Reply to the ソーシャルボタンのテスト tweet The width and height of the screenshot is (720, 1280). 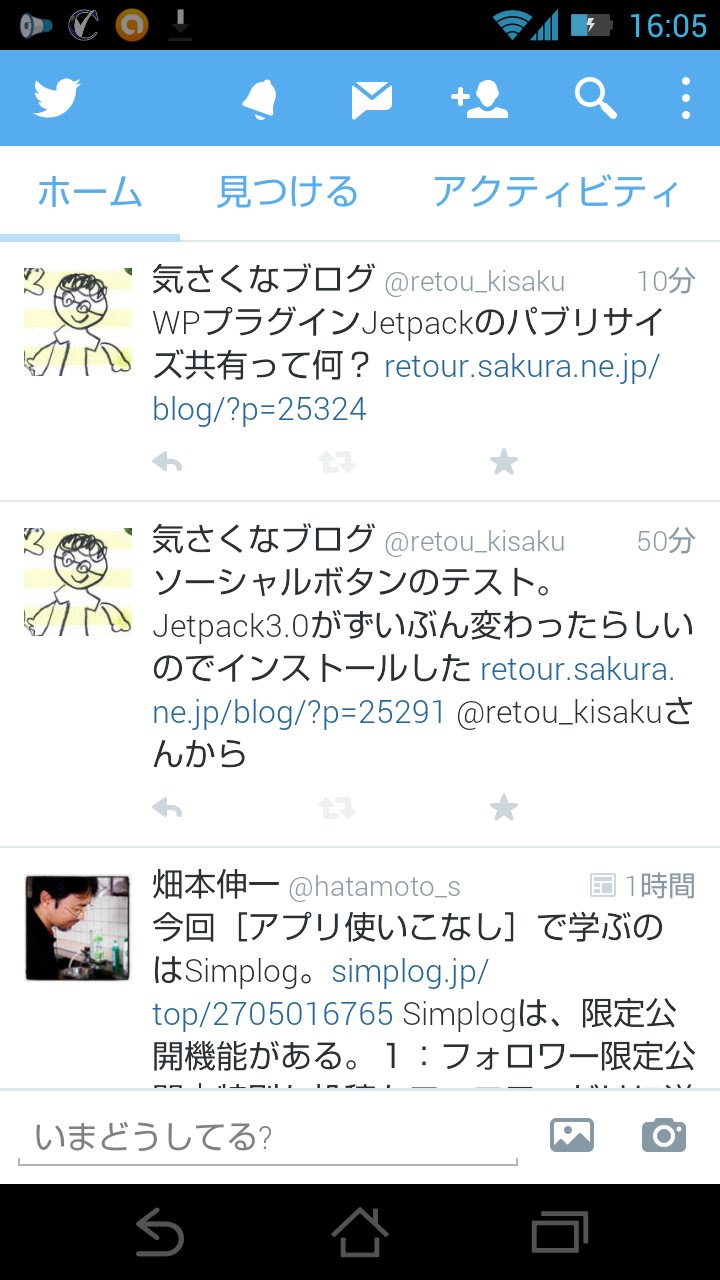168,808
